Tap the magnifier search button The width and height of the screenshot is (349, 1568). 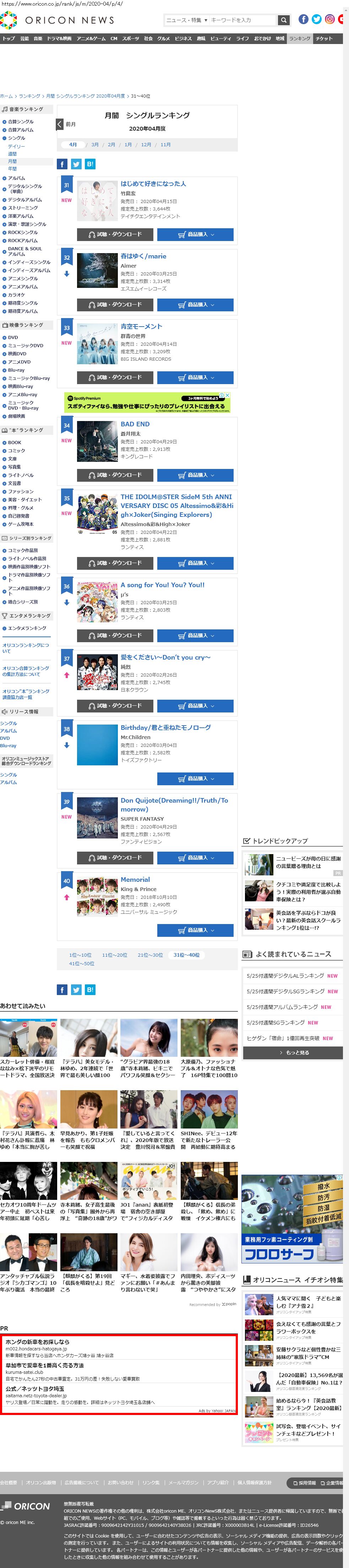point(284,20)
